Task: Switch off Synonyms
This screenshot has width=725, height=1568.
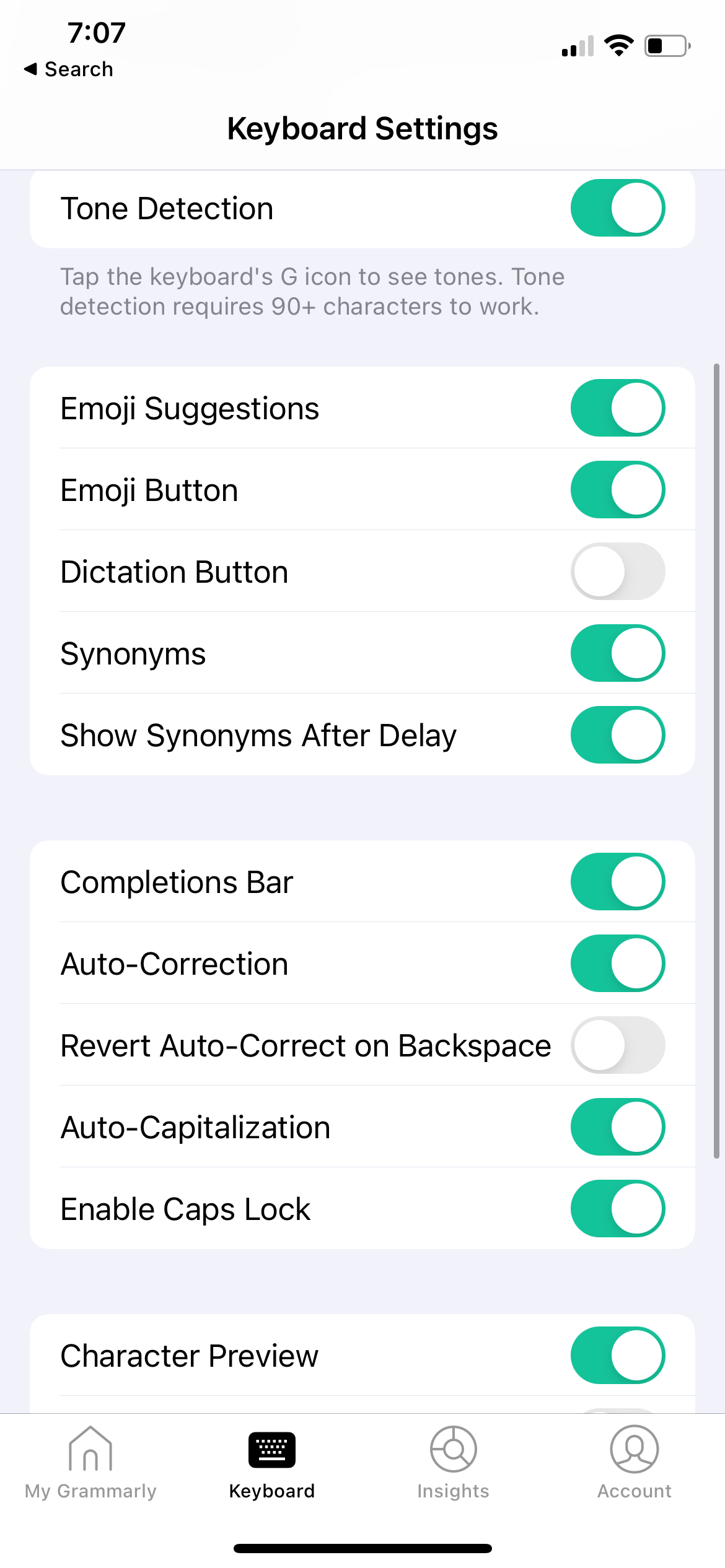Action: 617,653
